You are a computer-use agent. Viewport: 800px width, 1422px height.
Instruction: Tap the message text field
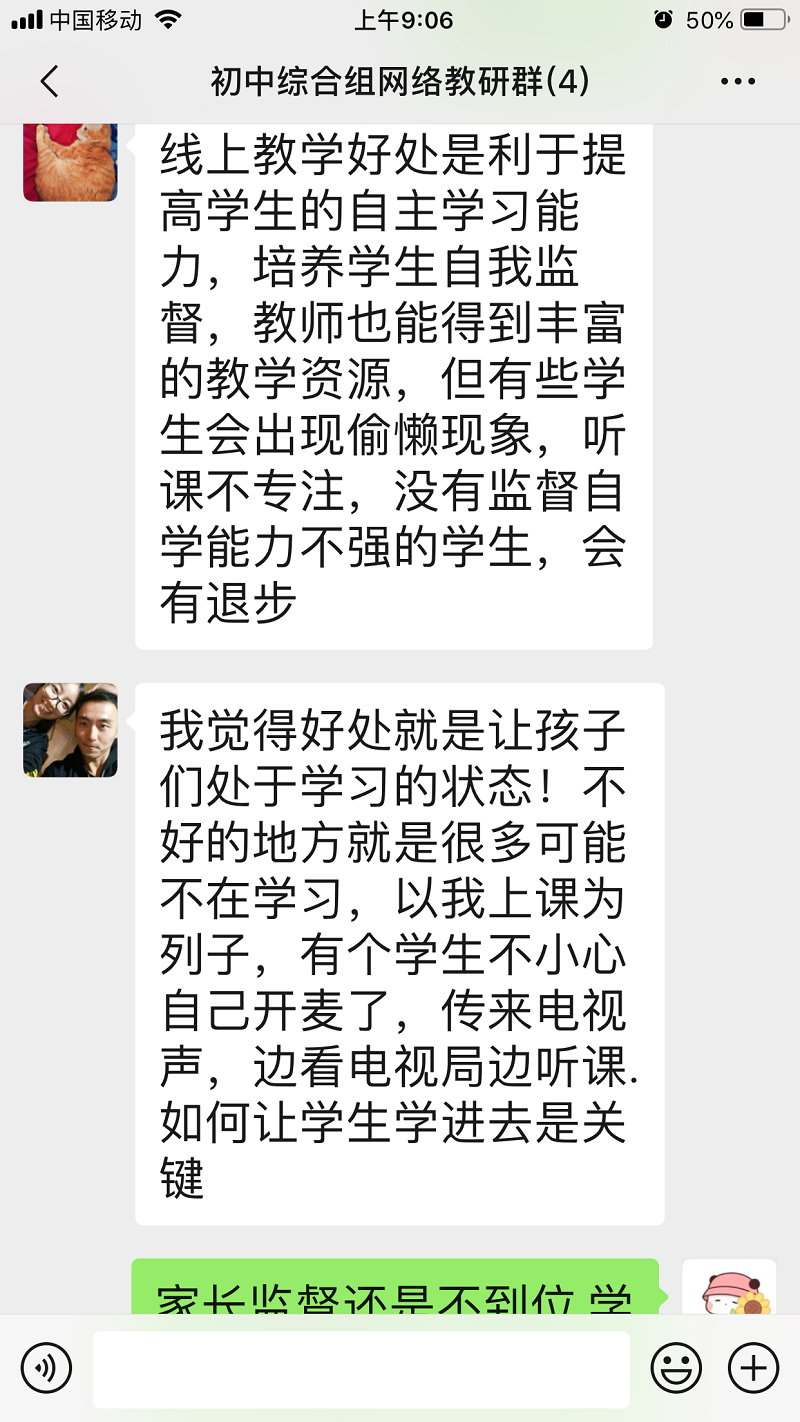coord(361,1368)
